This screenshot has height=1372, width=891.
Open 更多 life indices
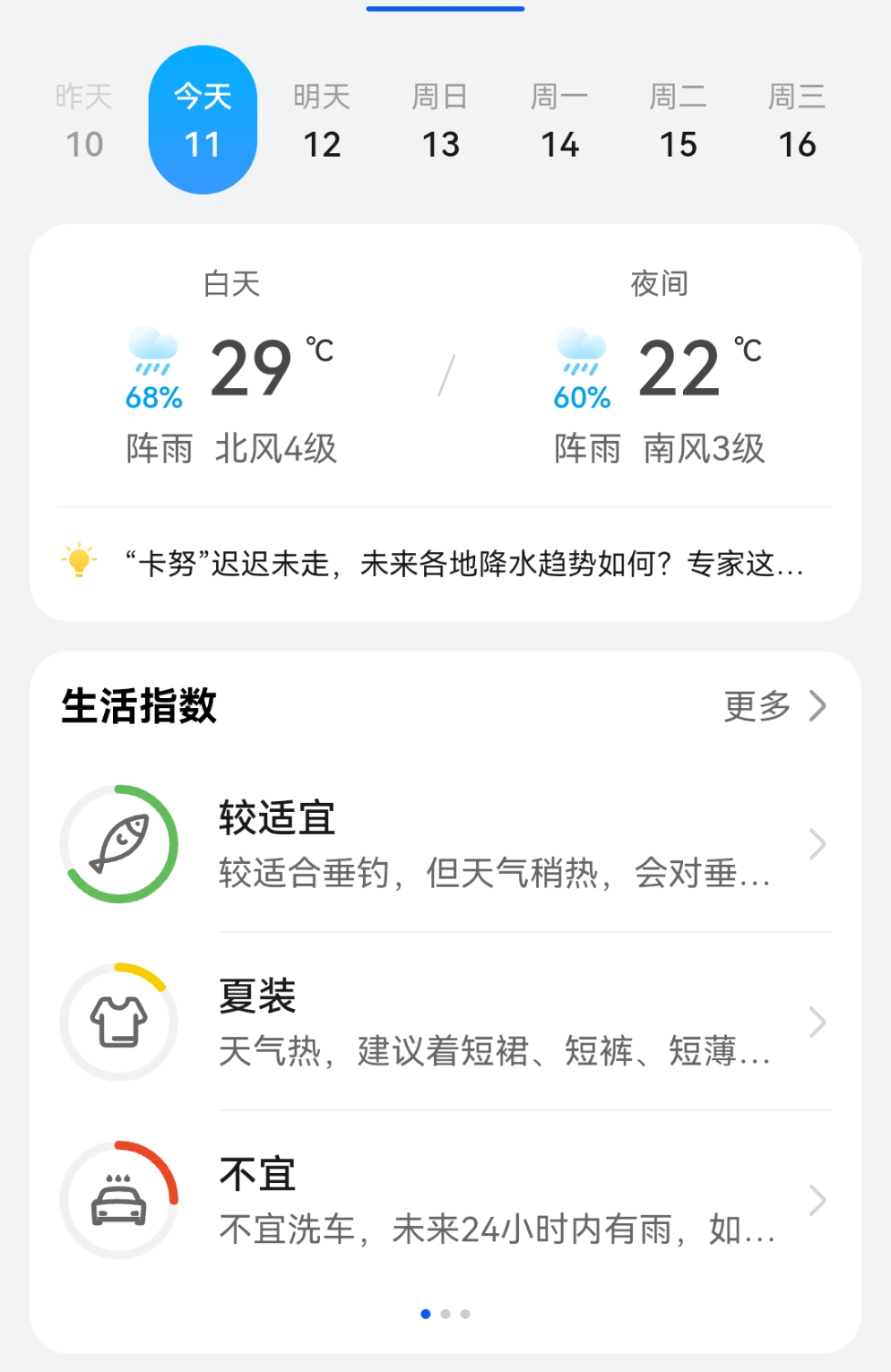pyautogui.click(x=774, y=706)
